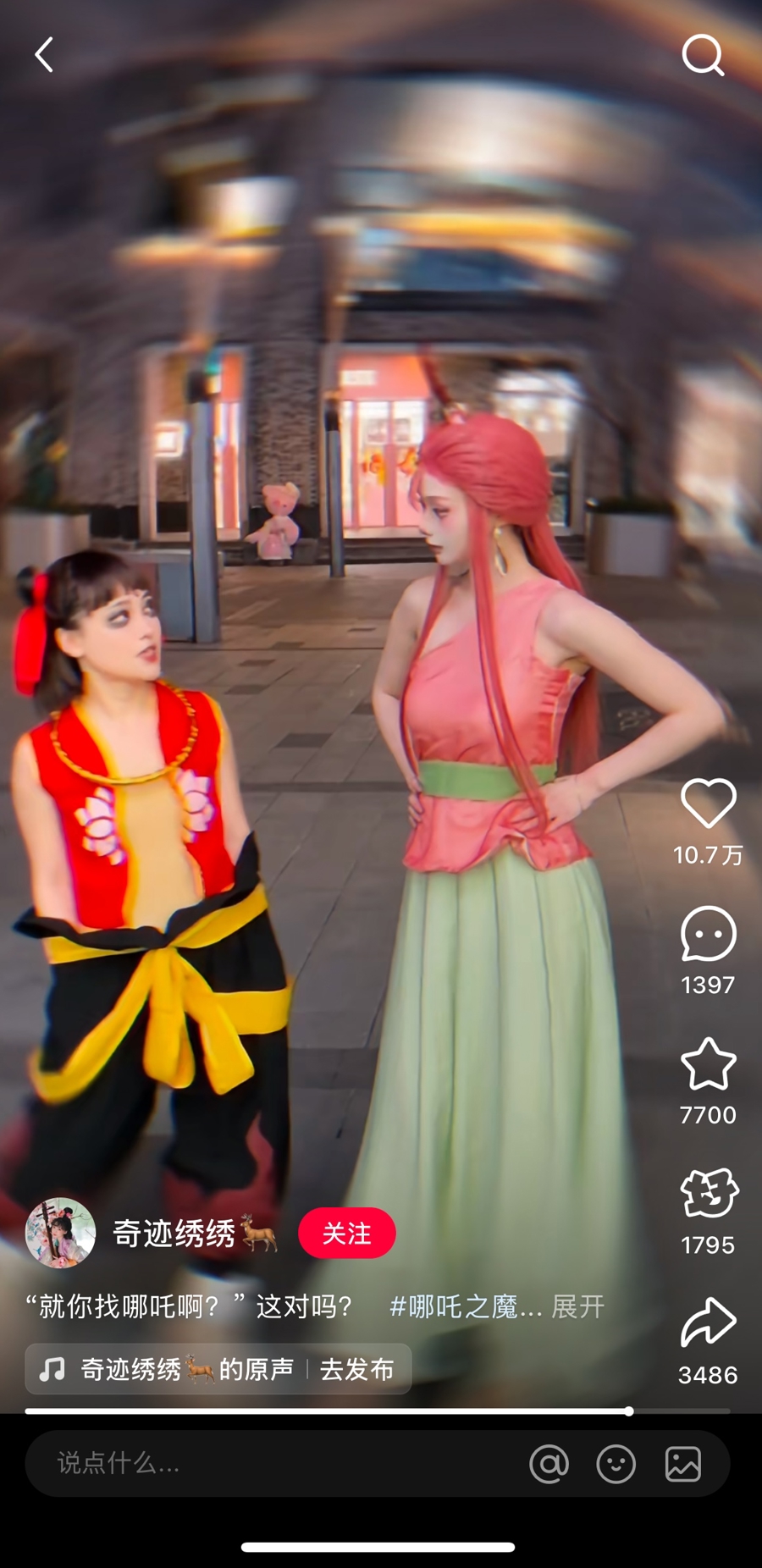Image resolution: width=762 pixels, height=1568 pixels.
Task: Tap 去发布 to post with this sound
Action: pos(356,1369)
